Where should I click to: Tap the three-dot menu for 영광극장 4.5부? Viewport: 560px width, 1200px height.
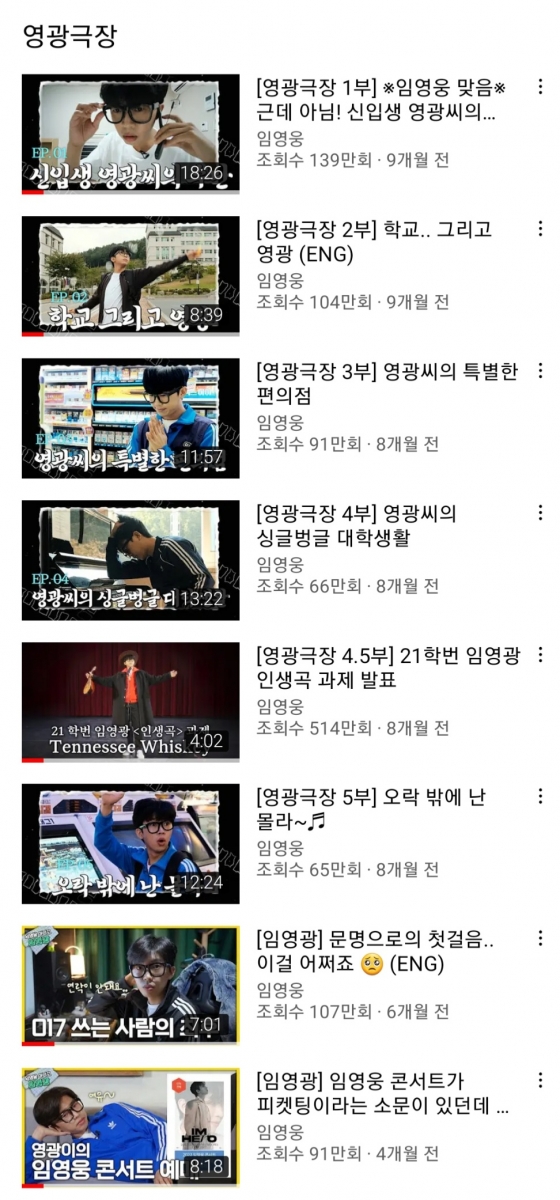click(x=540, y=655)
